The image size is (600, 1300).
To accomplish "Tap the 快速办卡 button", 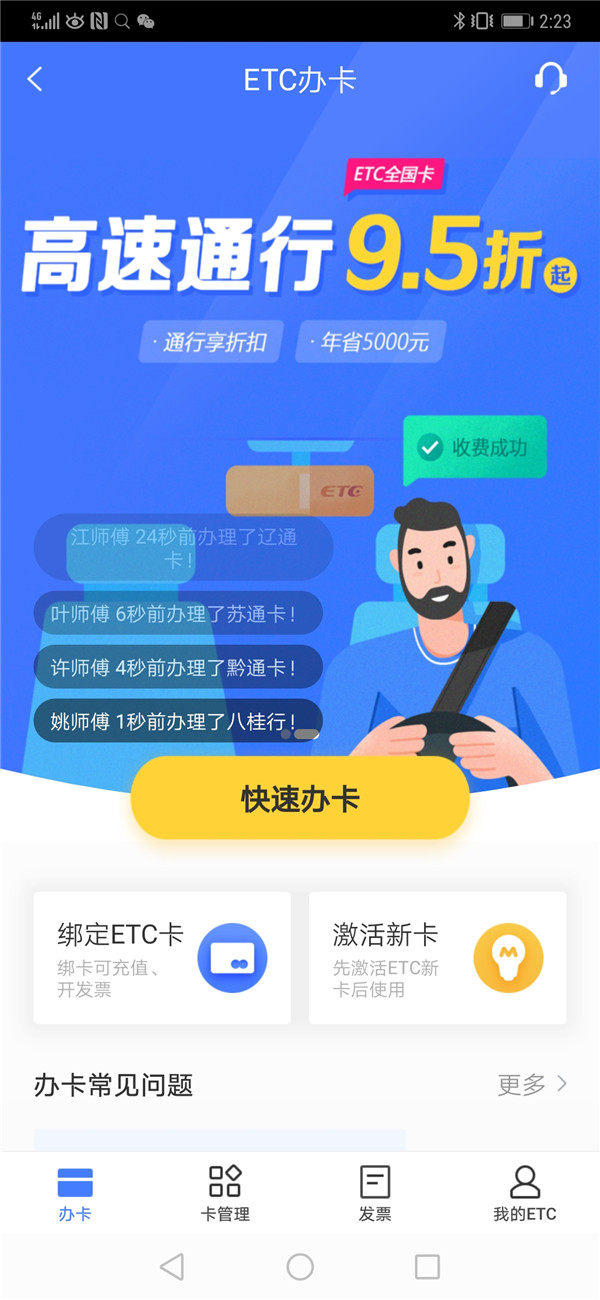I will 300,798.
